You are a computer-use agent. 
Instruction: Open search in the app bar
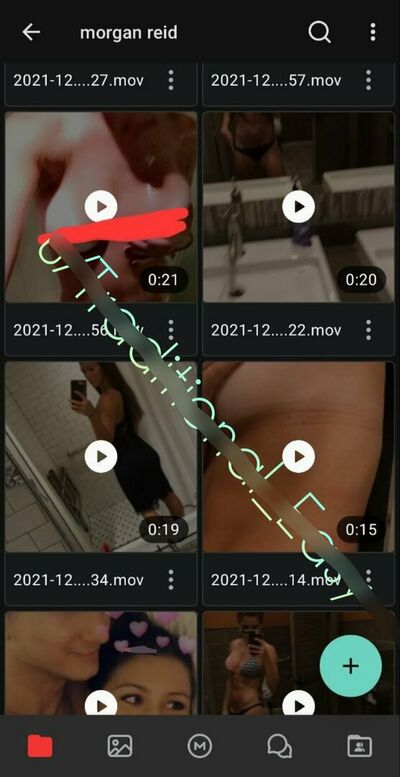coord(319,33)
